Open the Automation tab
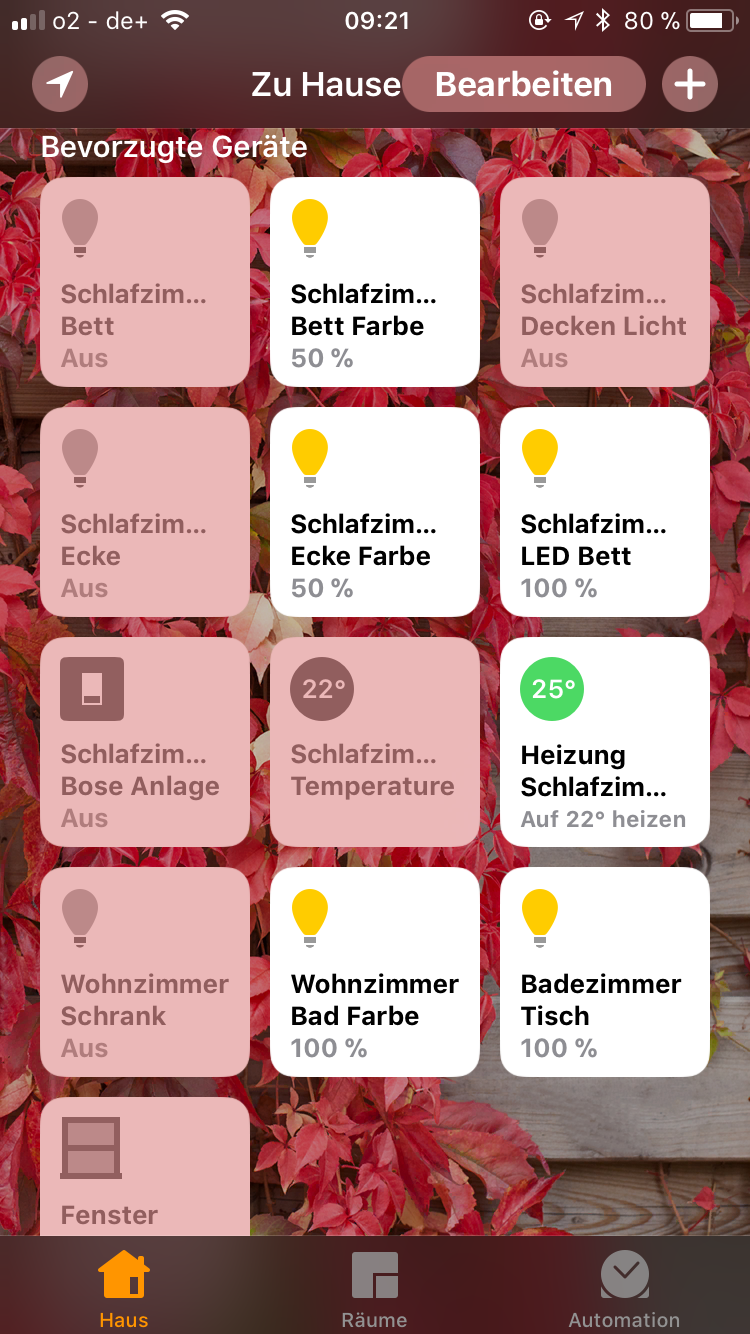Screen dimensions: 750x1334 click(x=624, y=1289)
